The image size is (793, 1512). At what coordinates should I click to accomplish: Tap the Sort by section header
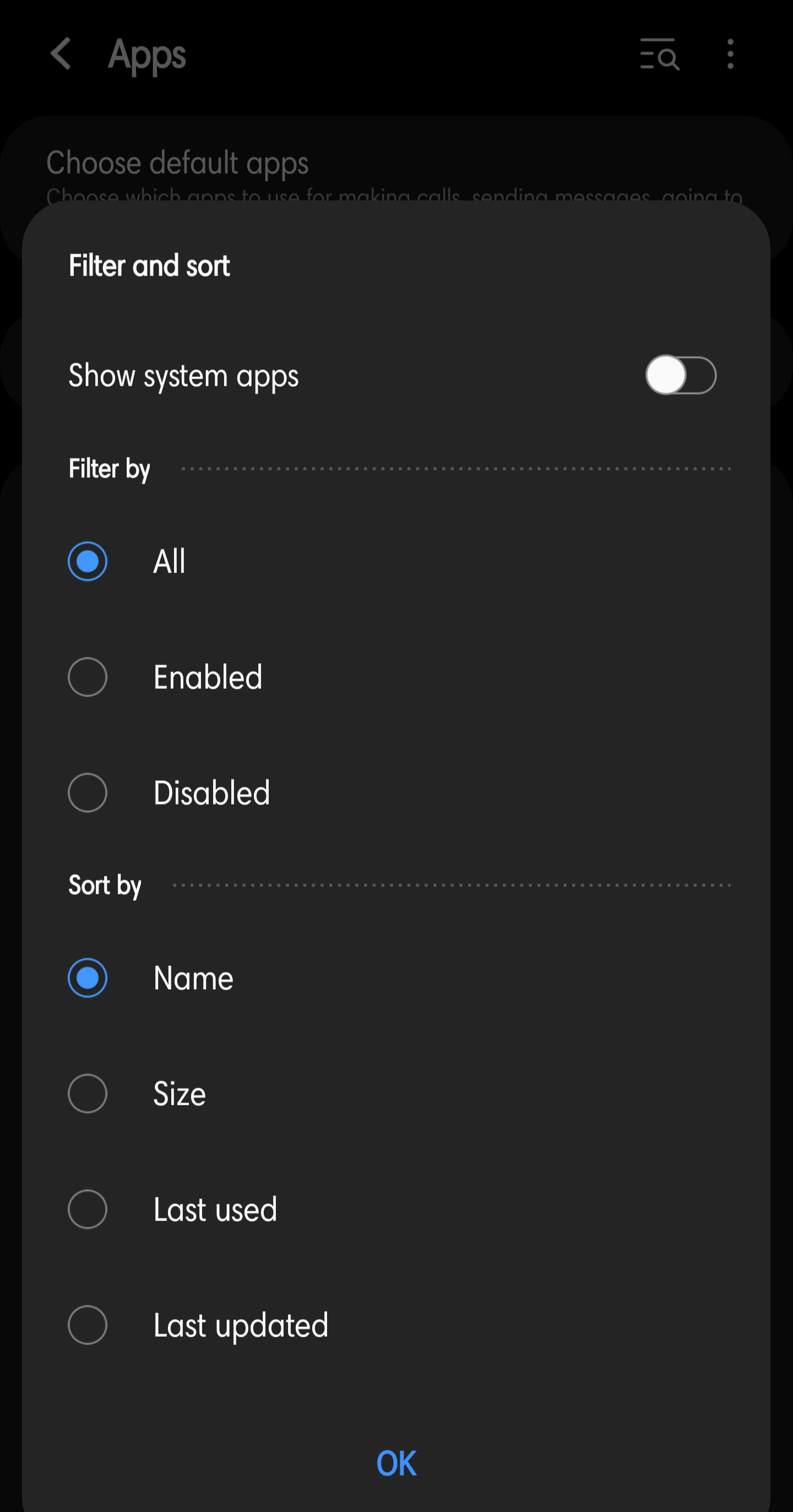tap(105, 885)
